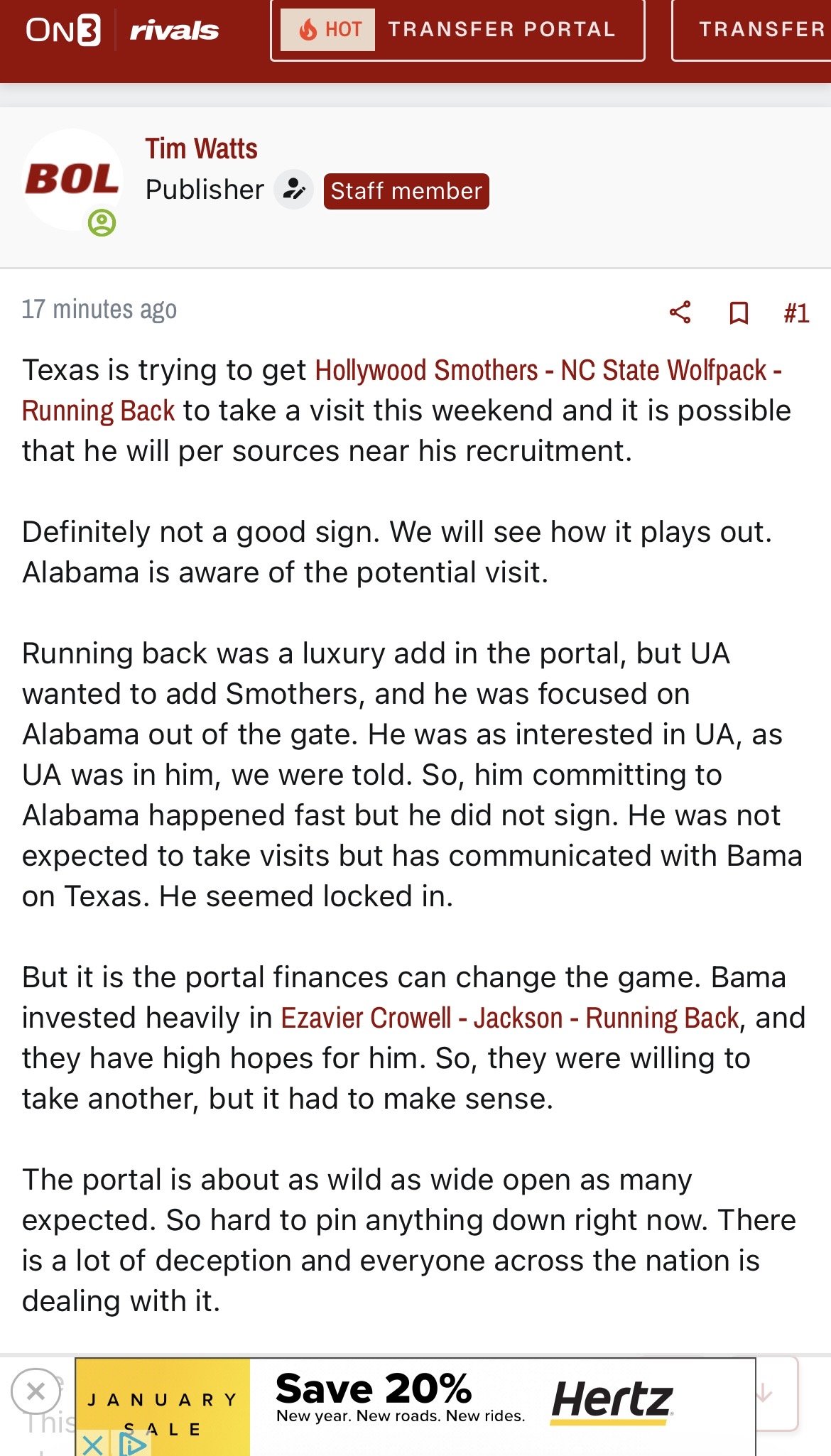The height and width of the screenshot is (1456, 831).
Task: Open the On3 home logo
Action: [63, 30]
